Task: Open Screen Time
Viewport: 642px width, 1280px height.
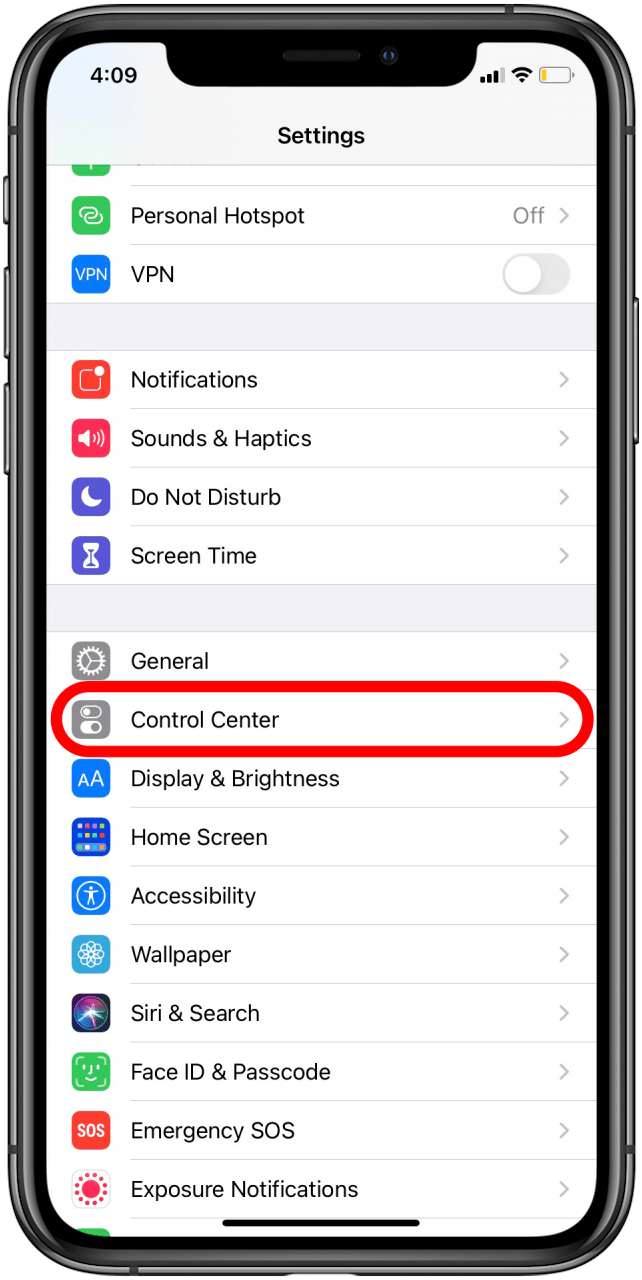Action: pyautogui.click(x=320, y=556)
